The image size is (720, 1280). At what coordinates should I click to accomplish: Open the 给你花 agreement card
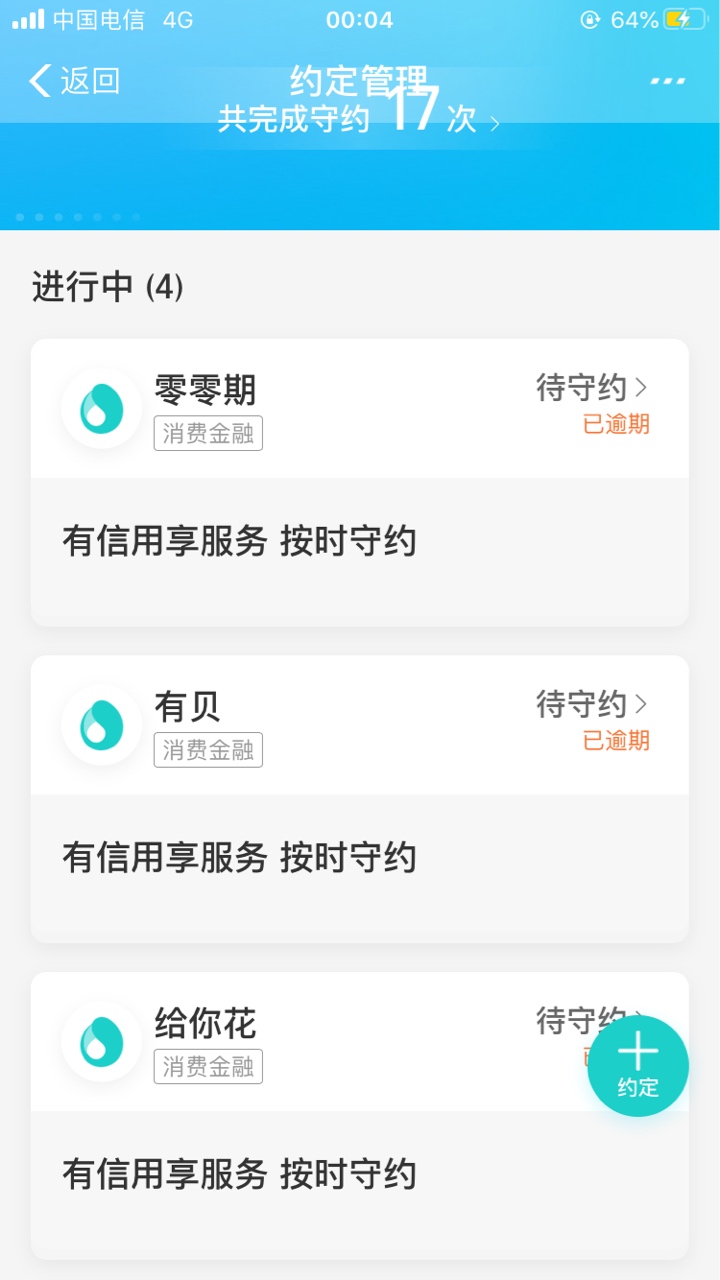tap(360, 1116)
